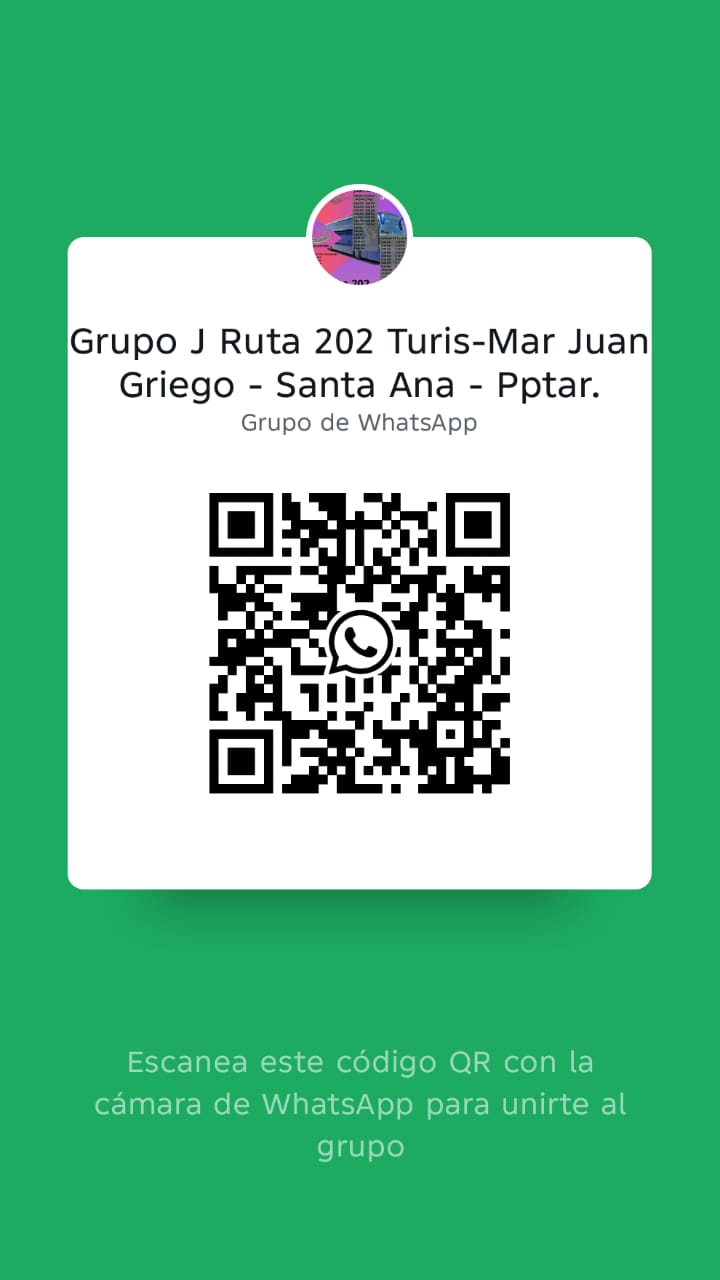Viewport: 720px width, 1280px height.
Task: Click the top-right QR finder square
Action: tap(477, 525)
